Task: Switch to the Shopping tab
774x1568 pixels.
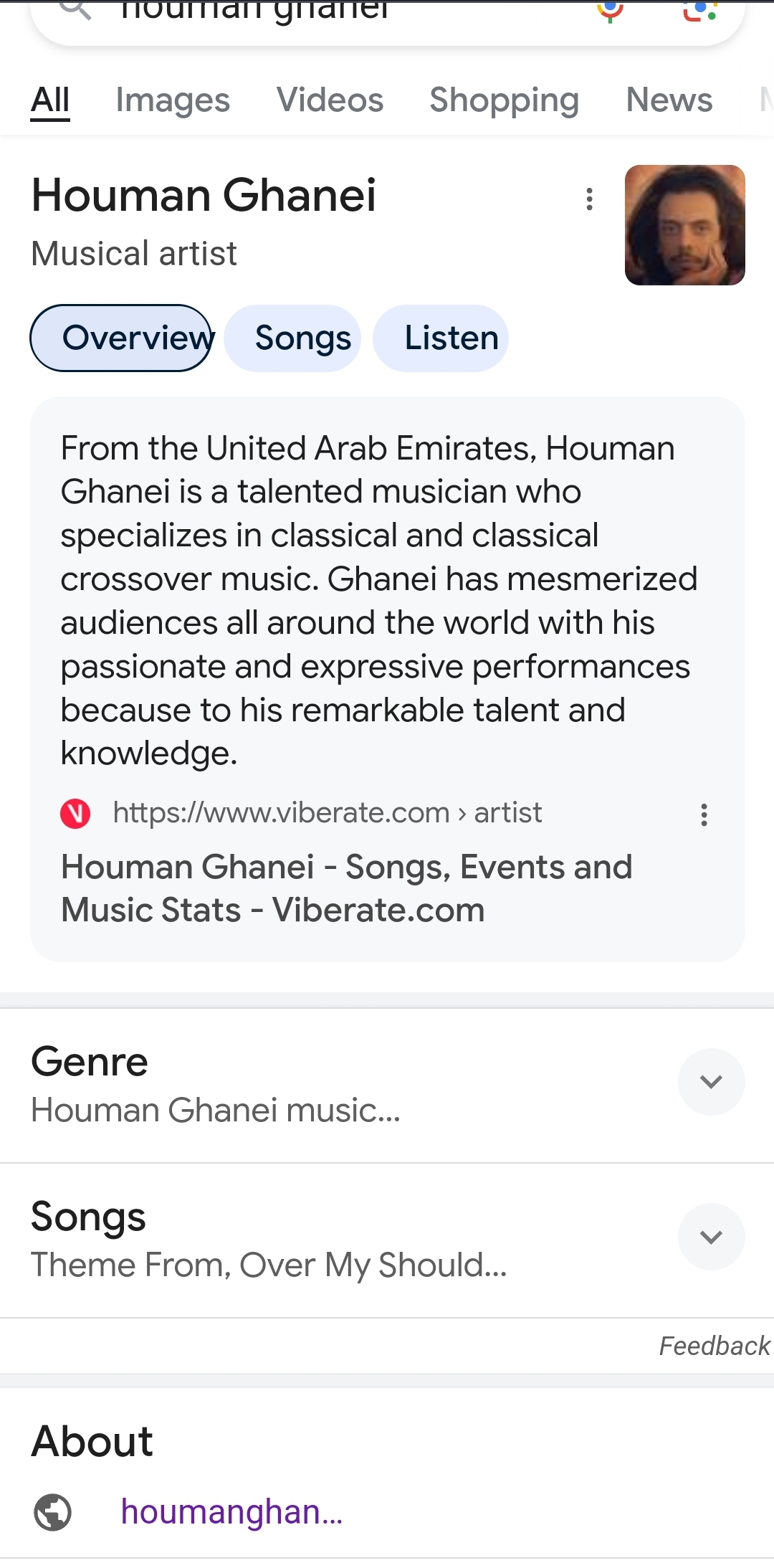Action: 504,100
